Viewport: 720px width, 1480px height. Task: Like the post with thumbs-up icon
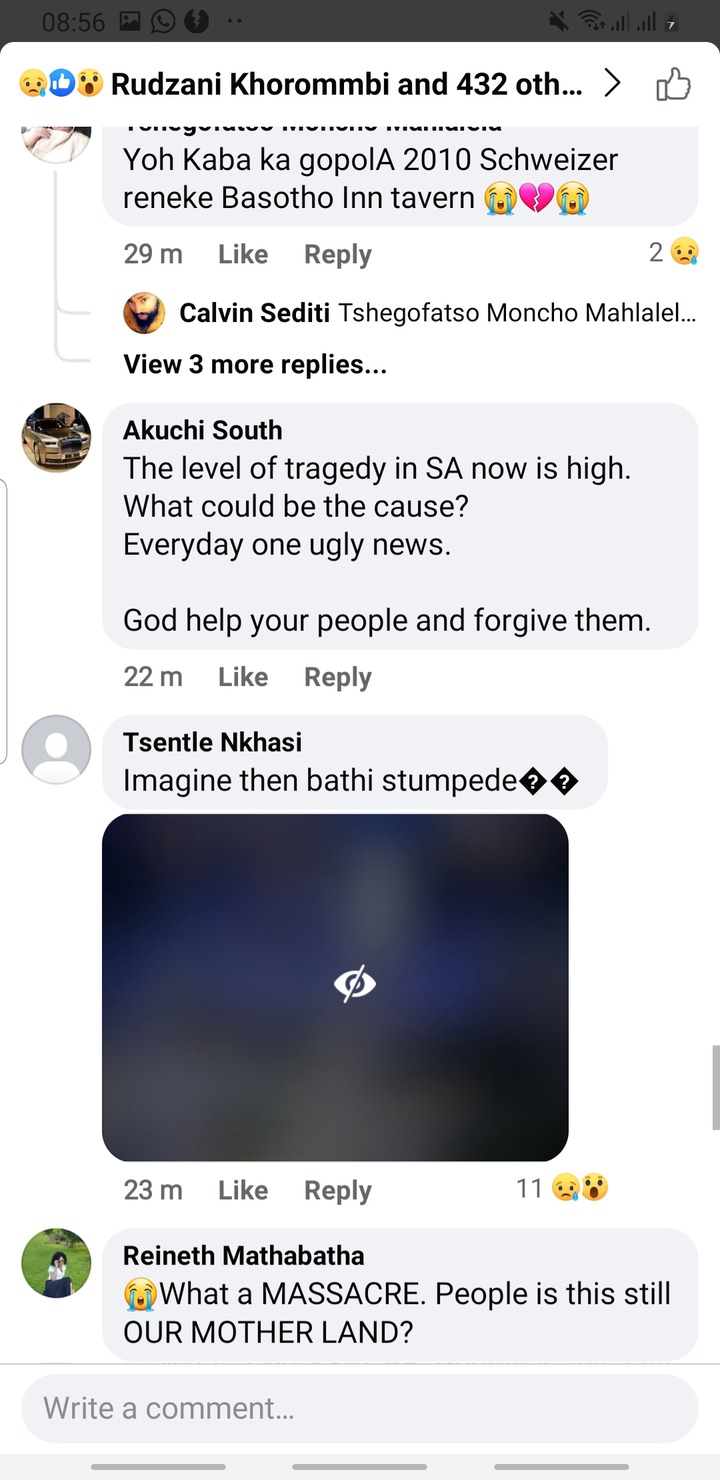tap(673, 85)
